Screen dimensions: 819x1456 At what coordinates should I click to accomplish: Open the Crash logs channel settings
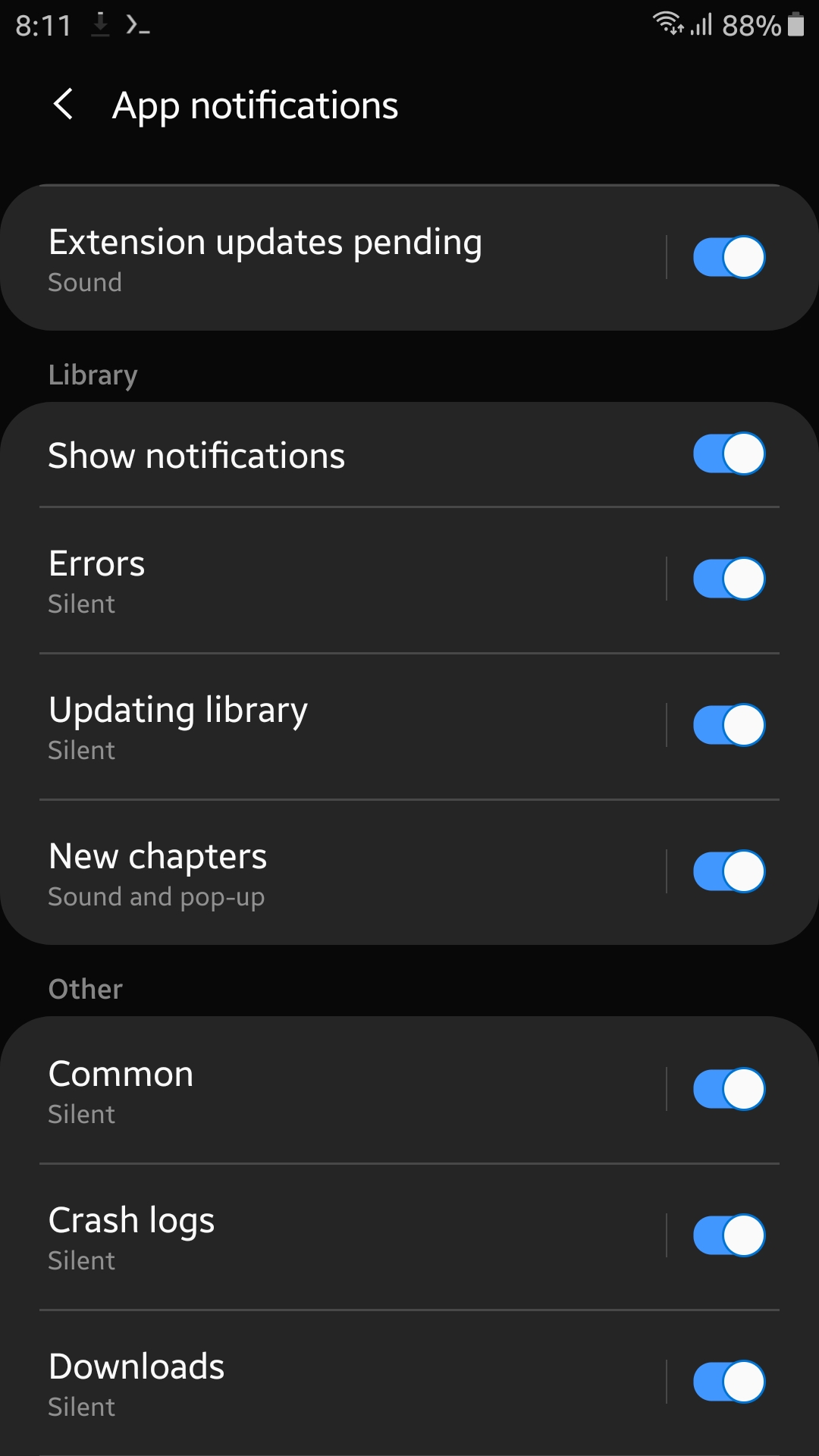pyautogui.click(x=303, y=1235)
